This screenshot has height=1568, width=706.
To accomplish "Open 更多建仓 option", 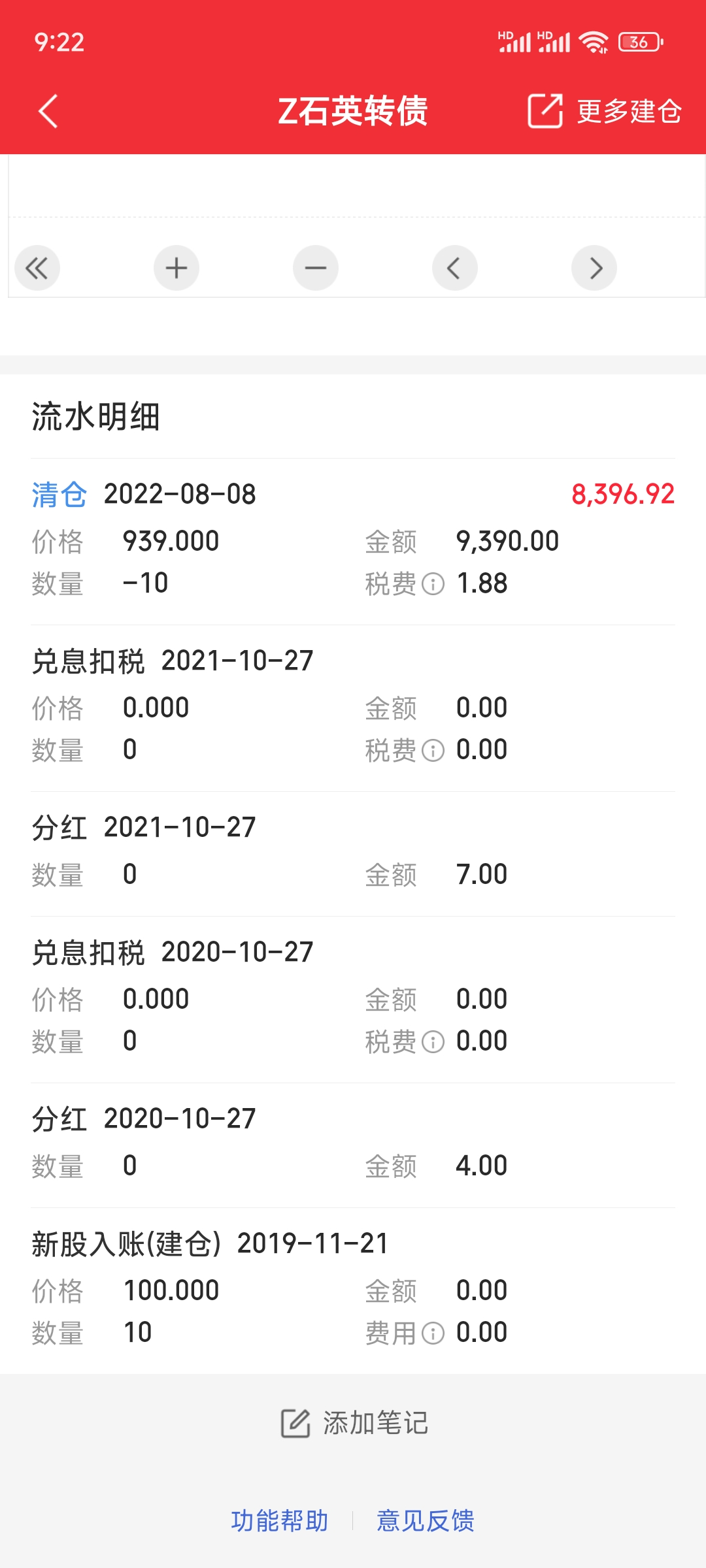I will coord(605,111).
